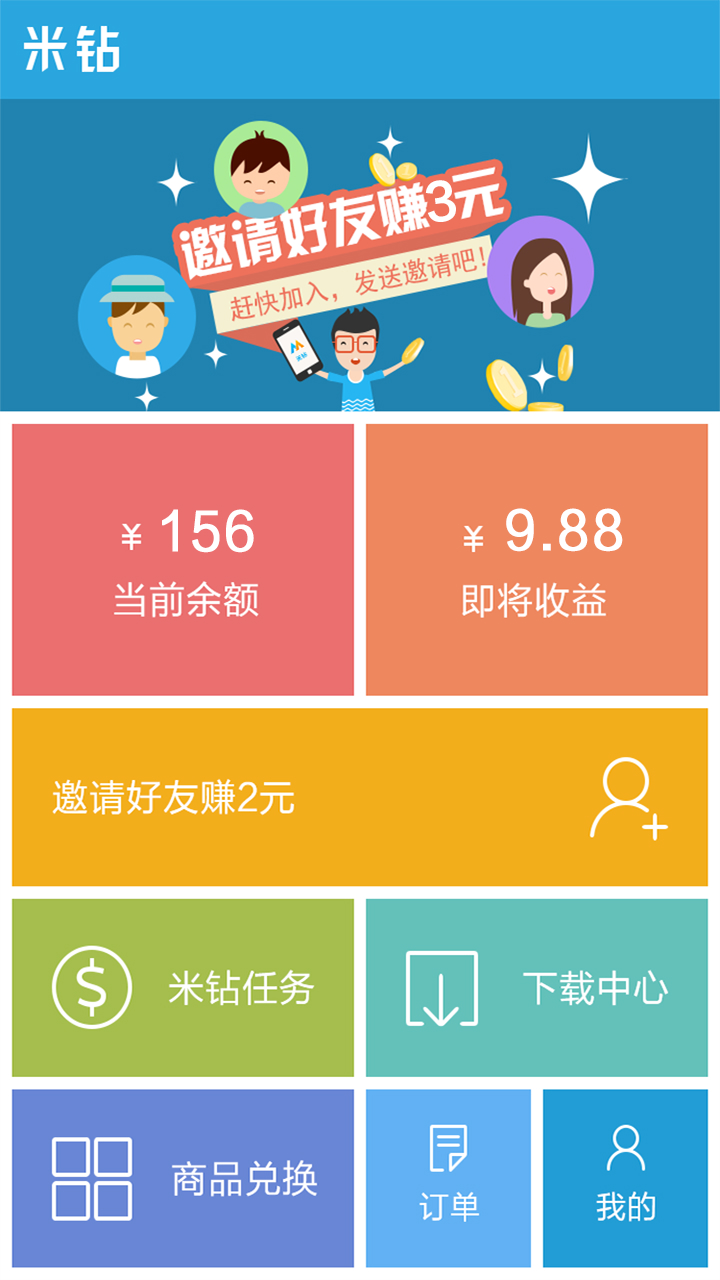Click the download arrow icon in 下载中心
The height and width of the screenshot is (1280, 720).
click(440, 988)
